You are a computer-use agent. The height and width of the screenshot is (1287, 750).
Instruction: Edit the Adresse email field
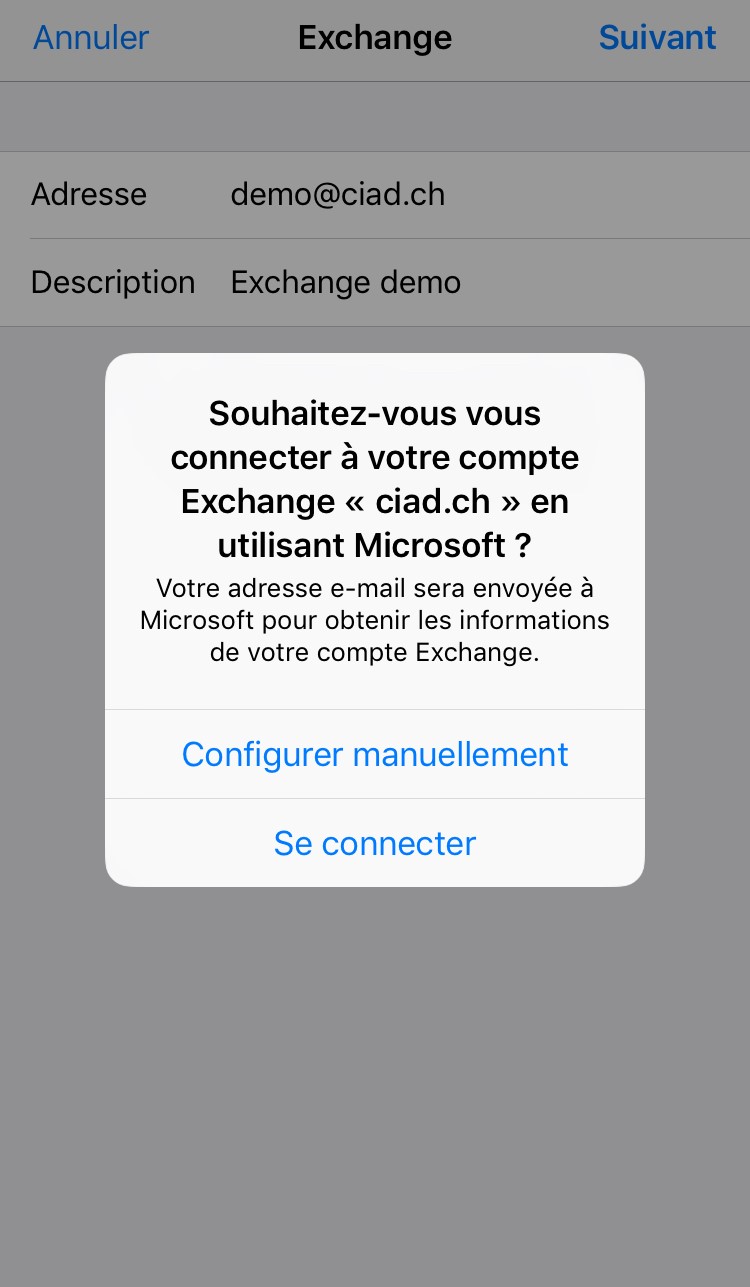pos(375,194)
